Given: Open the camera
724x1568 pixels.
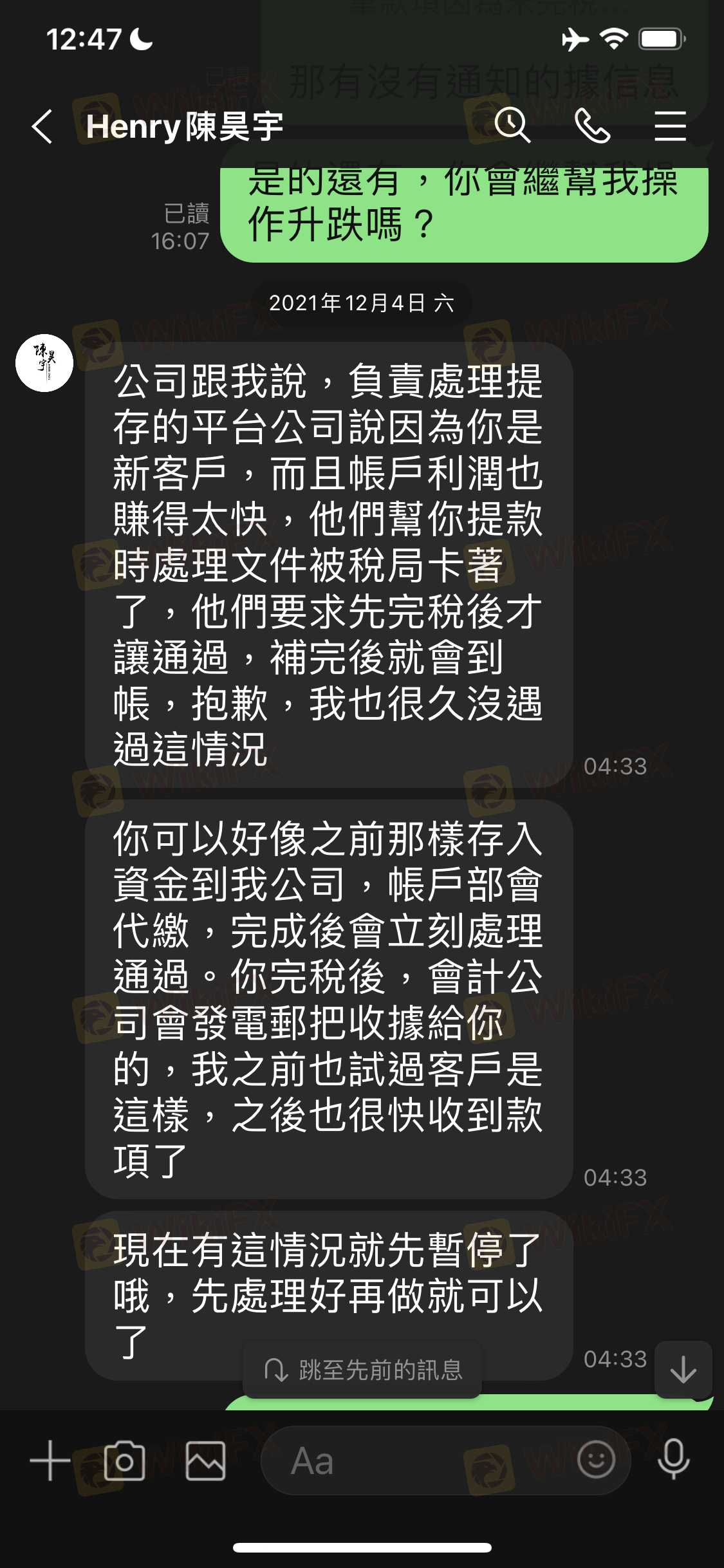Looking at the screenshot, I should [124, 1461].
